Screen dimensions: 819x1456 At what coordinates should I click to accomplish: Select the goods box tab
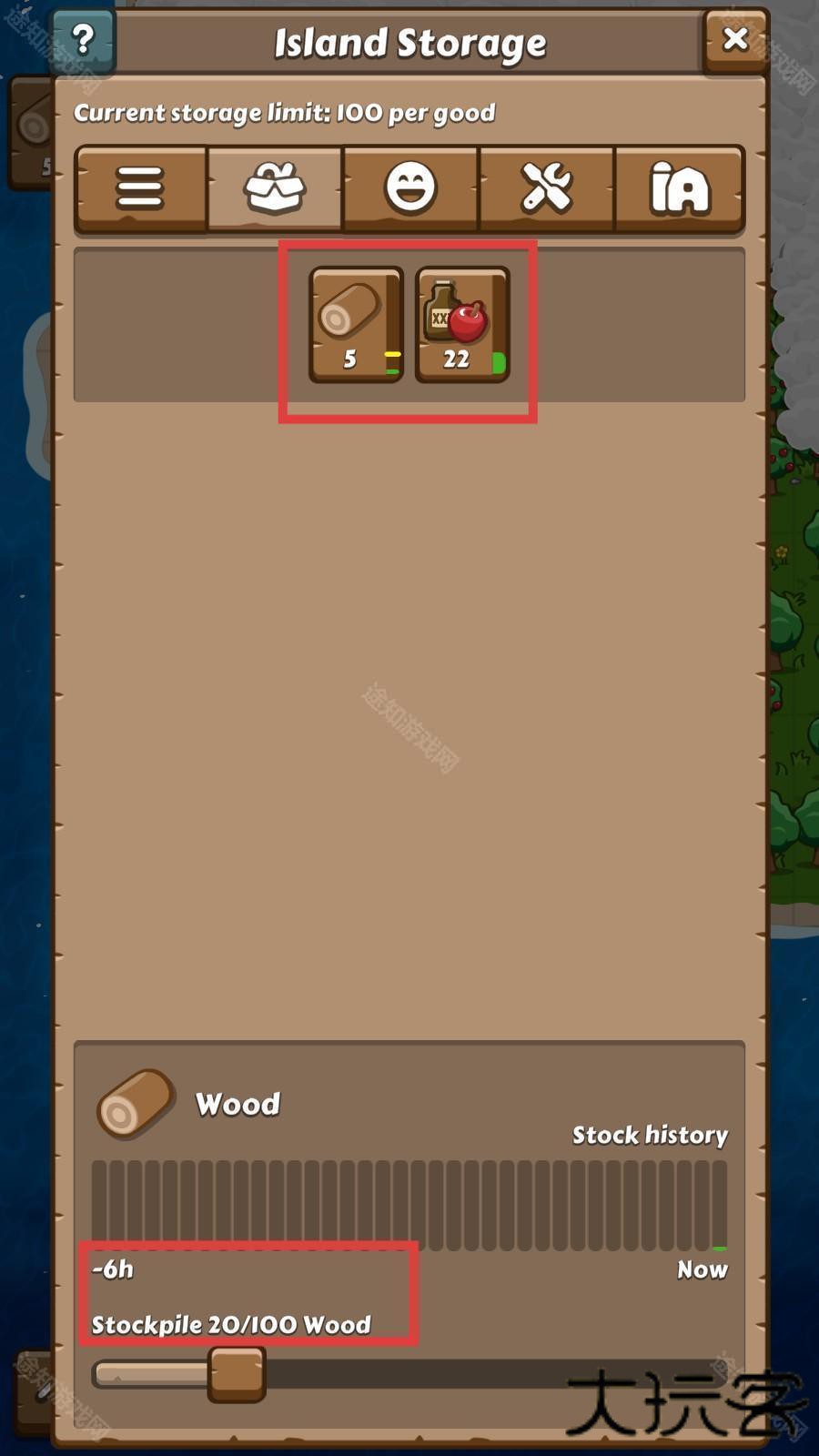275,188
